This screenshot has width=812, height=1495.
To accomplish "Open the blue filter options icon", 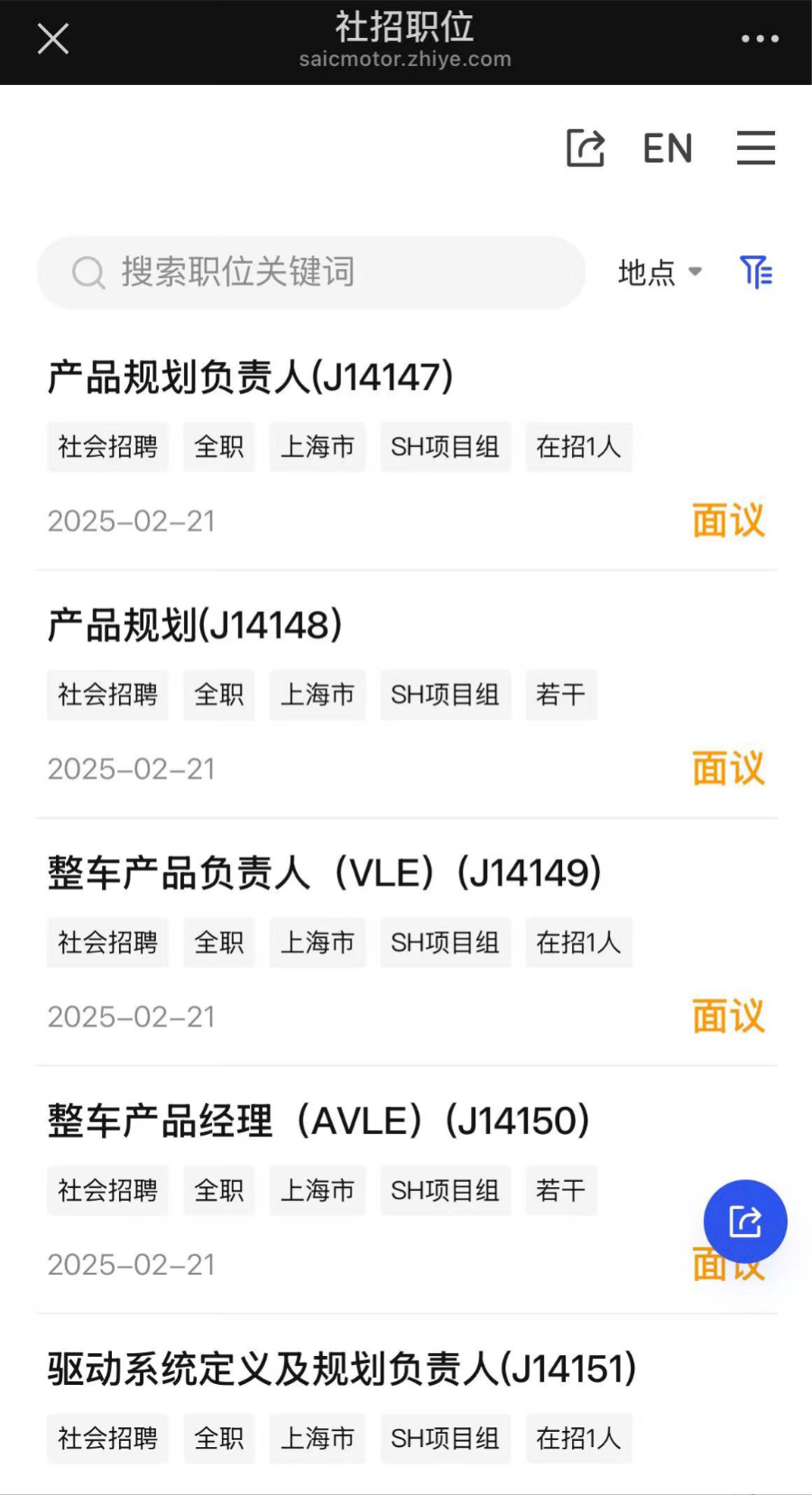I will 756,272.
